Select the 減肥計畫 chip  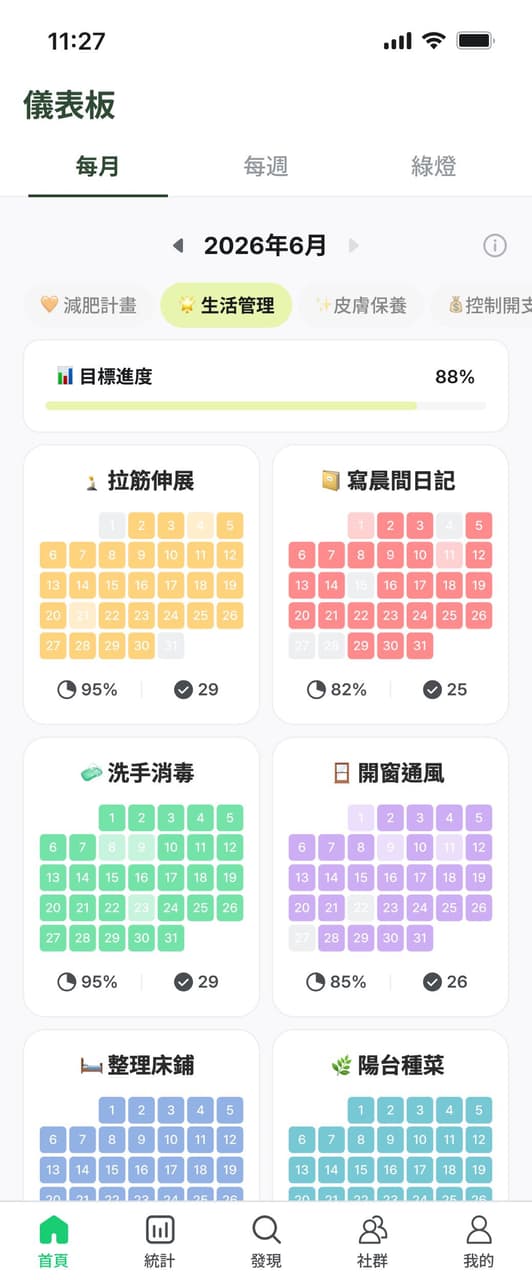pos(88,305)
